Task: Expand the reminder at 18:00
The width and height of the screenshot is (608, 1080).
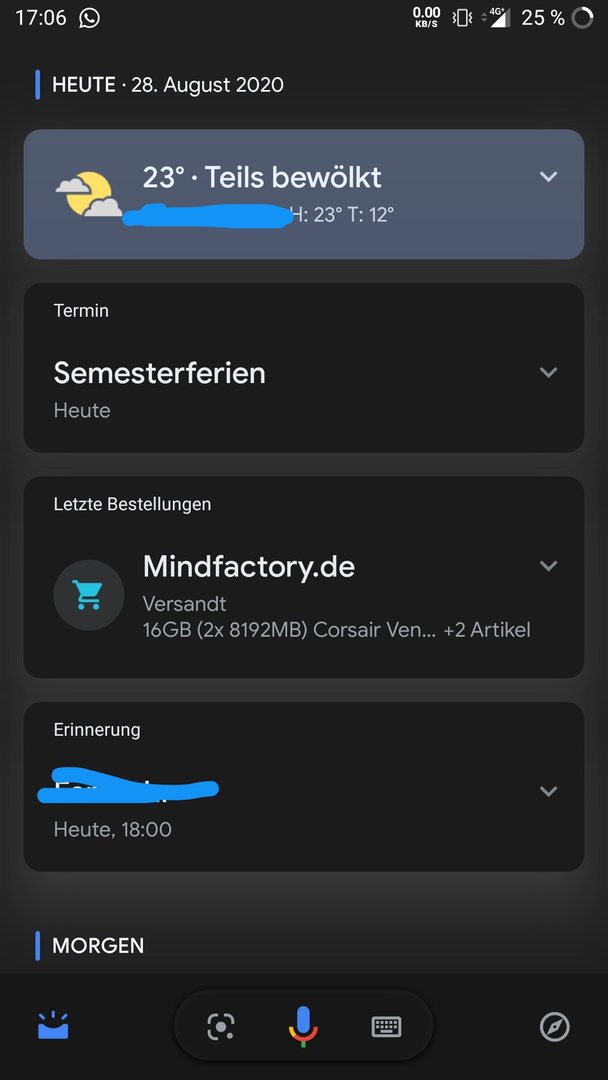Action: point(548,791)
